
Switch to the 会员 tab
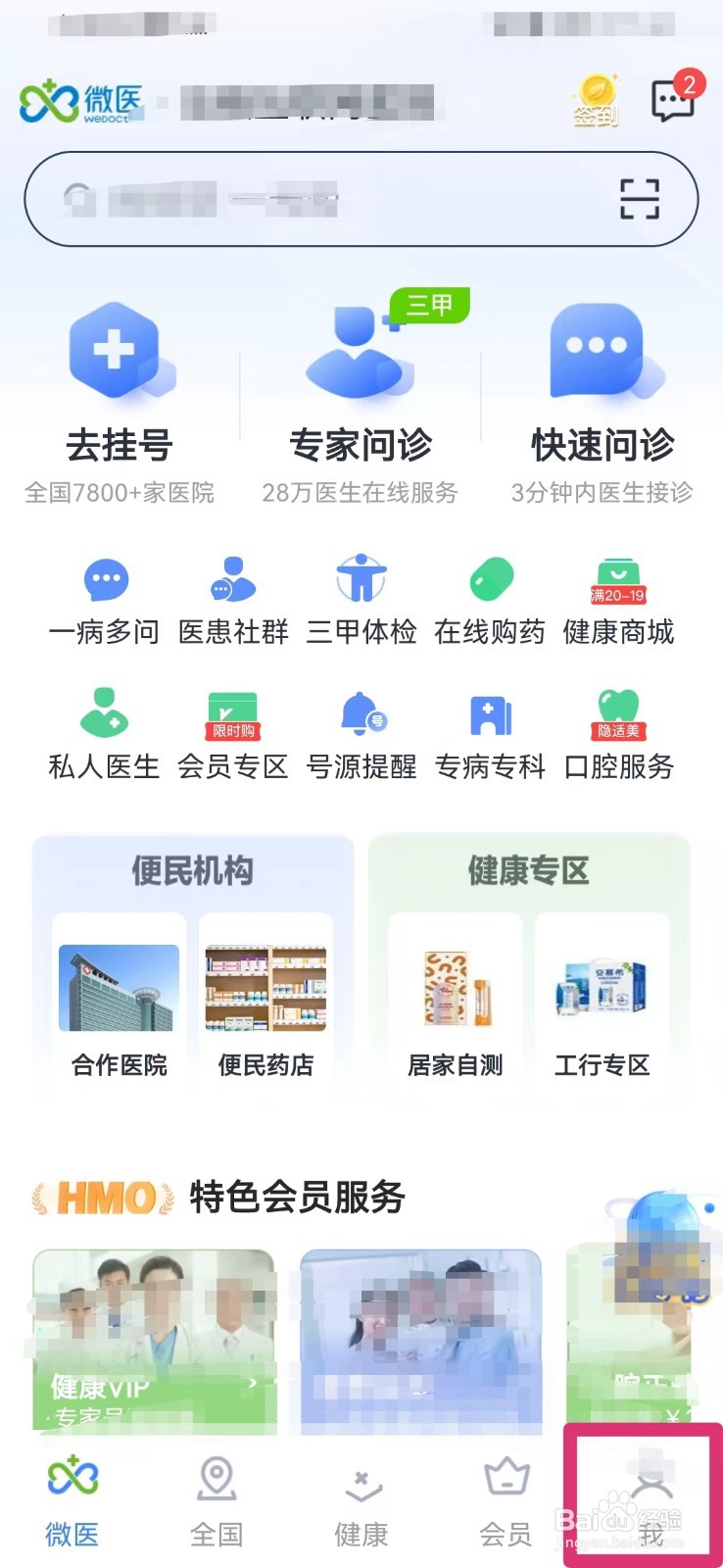[x=506, y=1501]
